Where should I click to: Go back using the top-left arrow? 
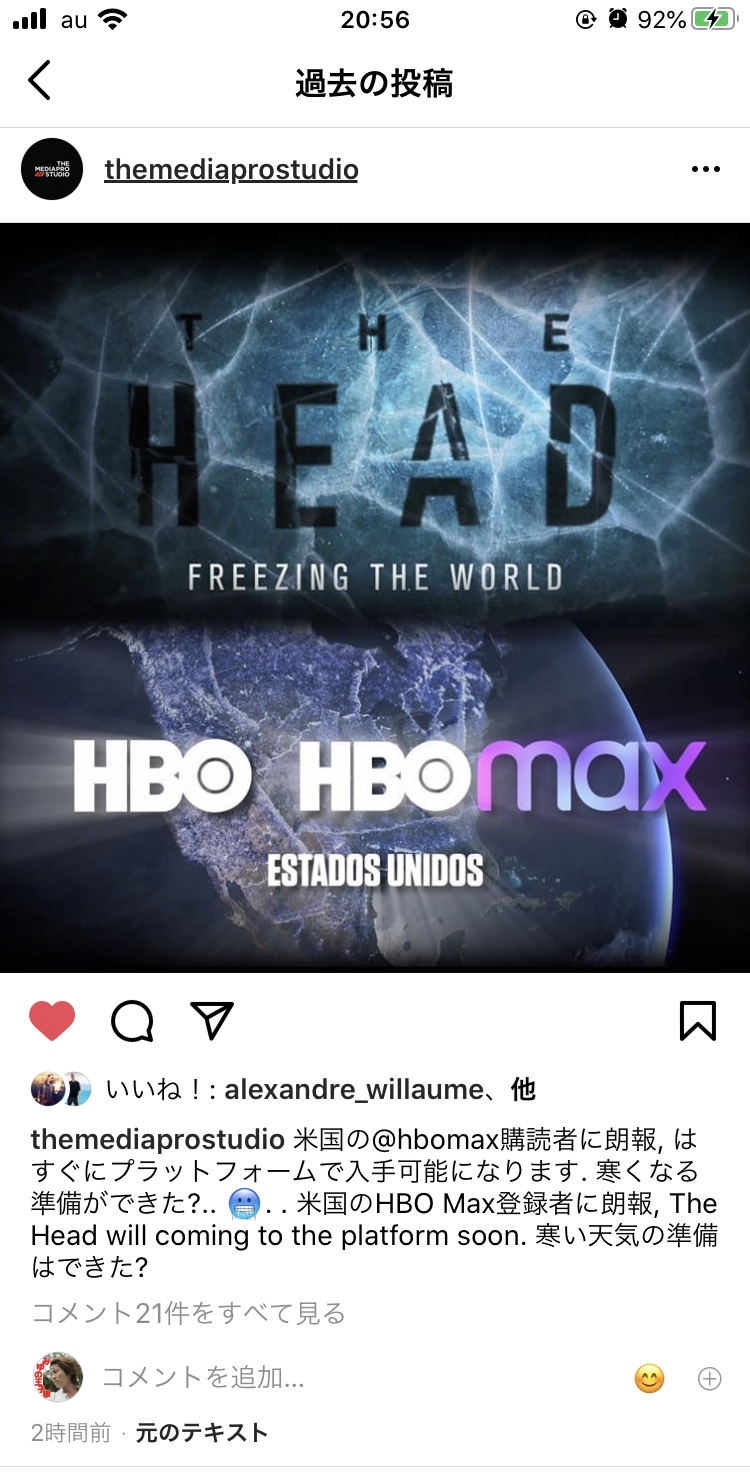[x=39, y=80]
